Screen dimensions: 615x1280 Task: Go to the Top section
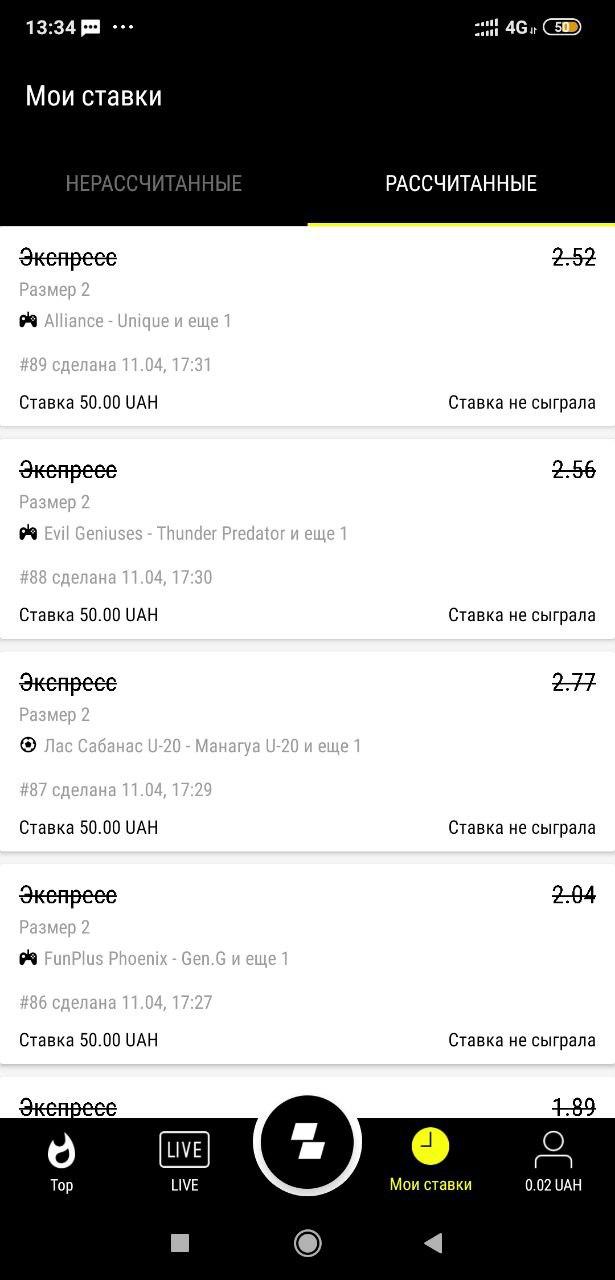(x=62, y=1161)
